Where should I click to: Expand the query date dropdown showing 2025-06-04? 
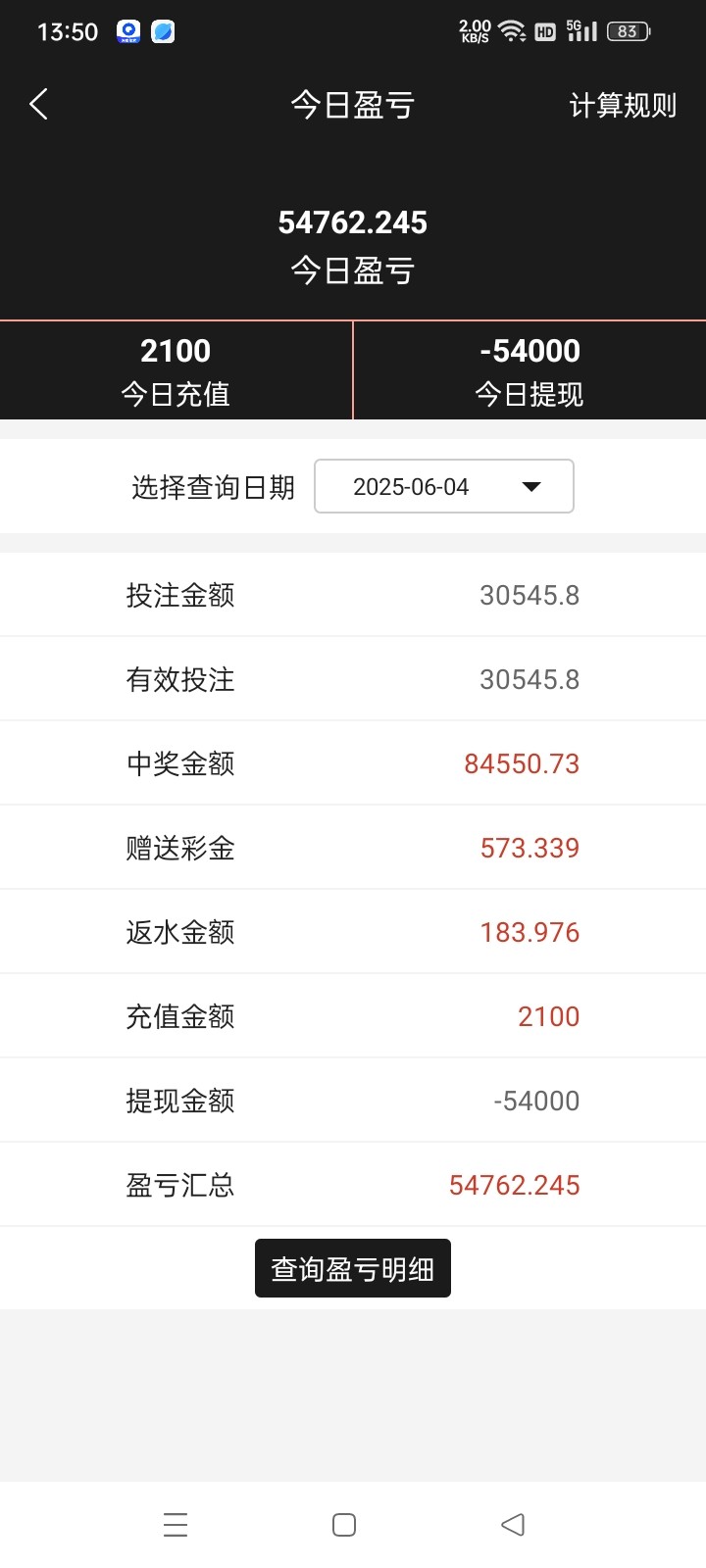(443, 486)
